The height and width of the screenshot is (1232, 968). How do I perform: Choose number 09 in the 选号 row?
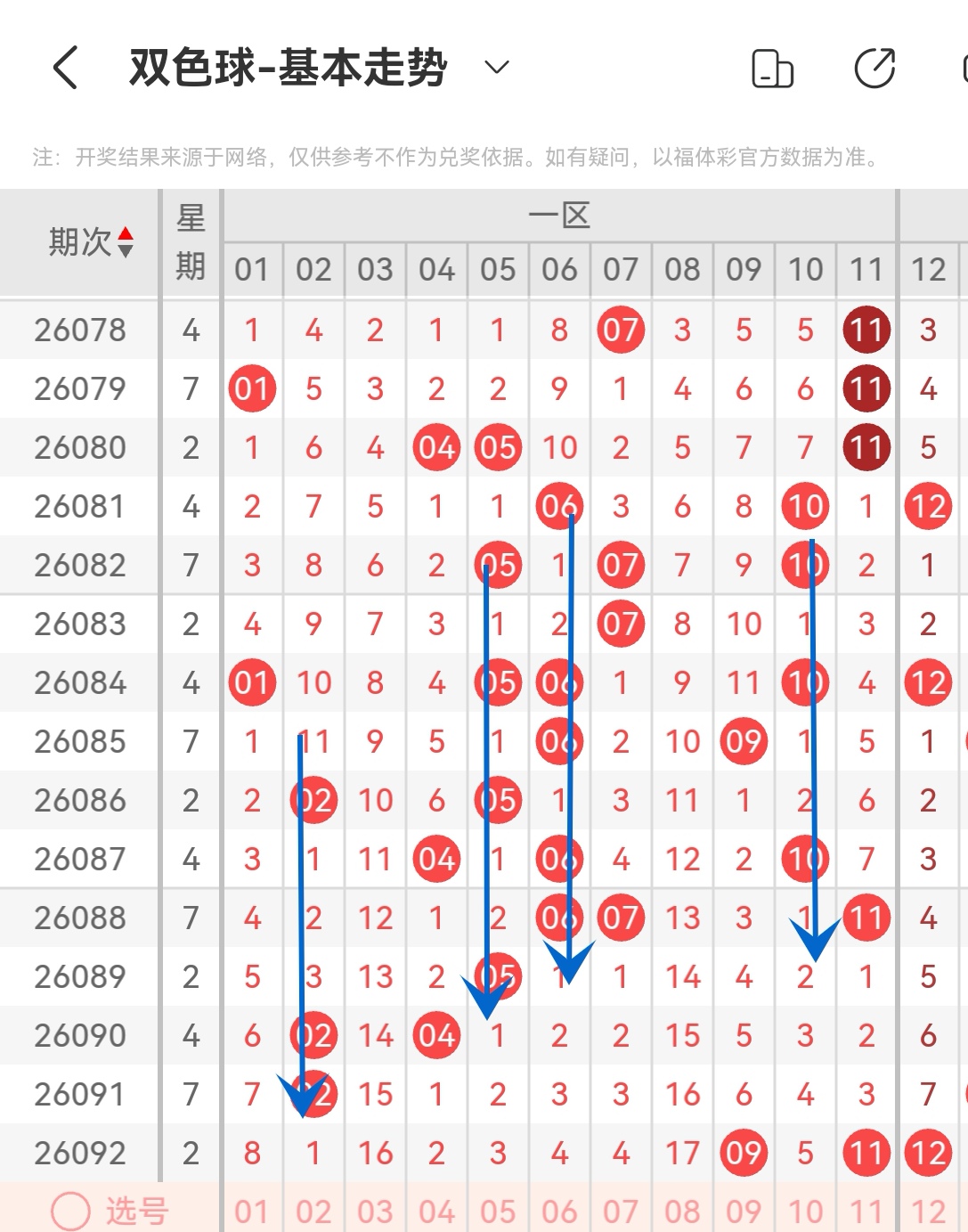[x=744, y=1211]
